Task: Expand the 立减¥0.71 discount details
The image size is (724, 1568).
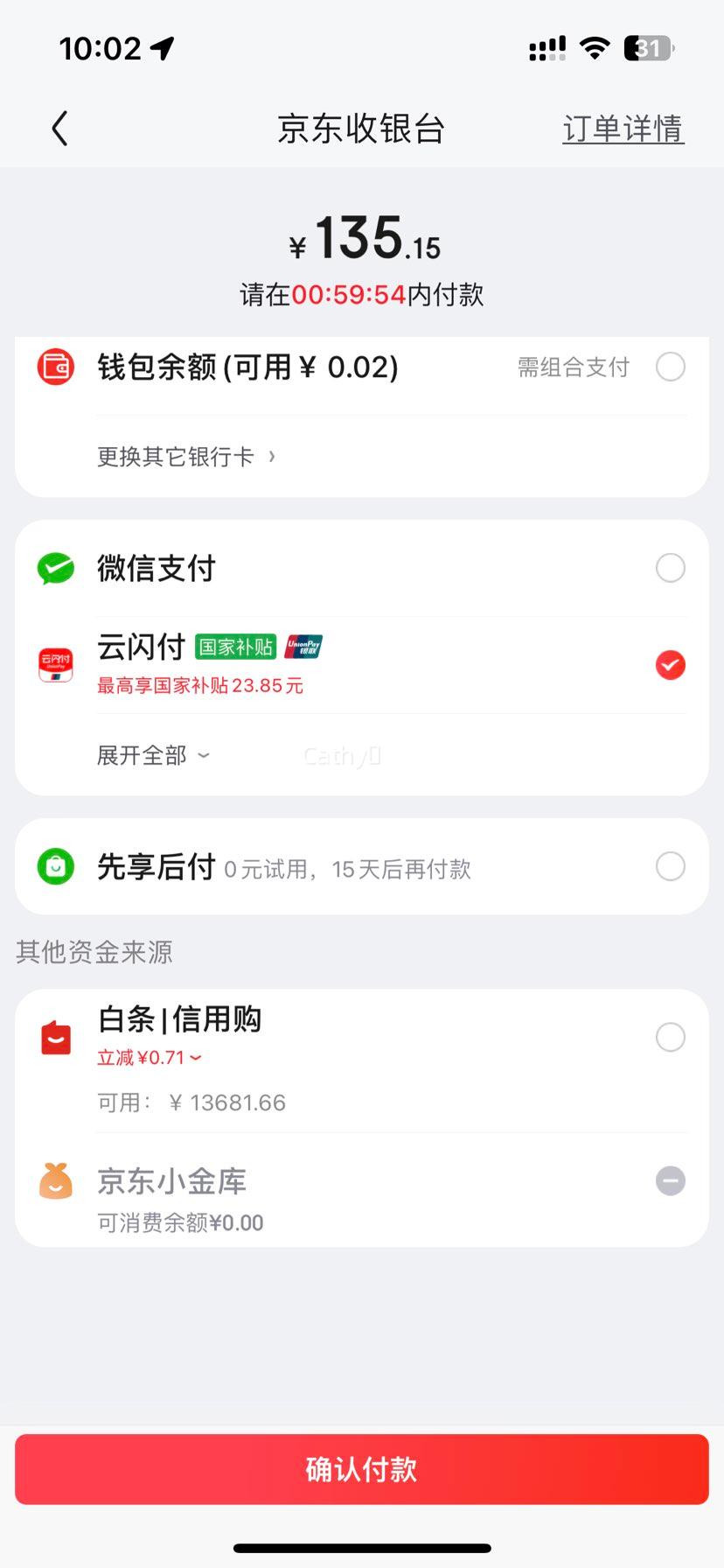Action: point(150,1058)
